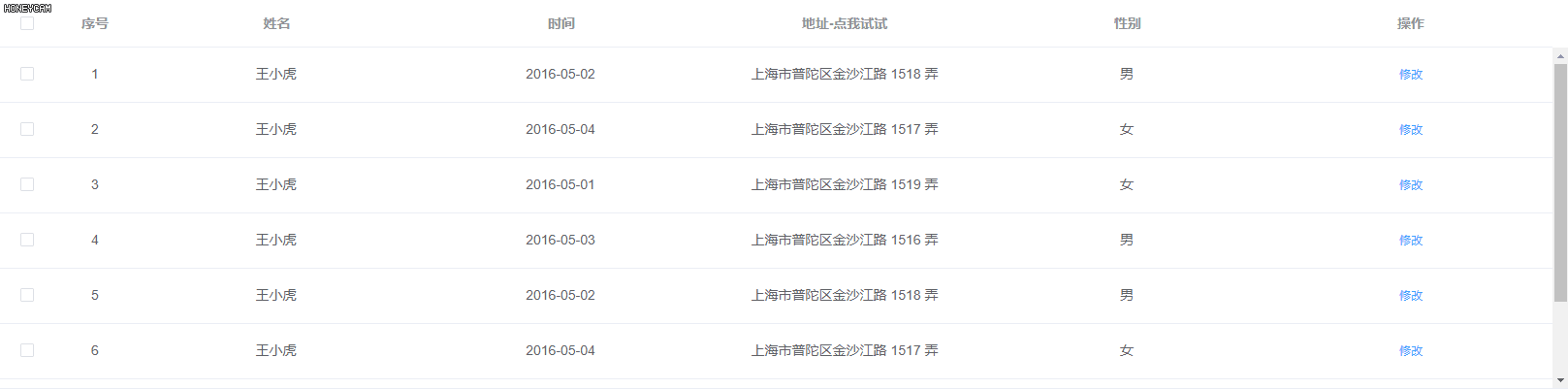The height and width of the screenshot is (390, 1568).
Task: Tap 修改 for row 5
Action: (x=1411, y=296)
